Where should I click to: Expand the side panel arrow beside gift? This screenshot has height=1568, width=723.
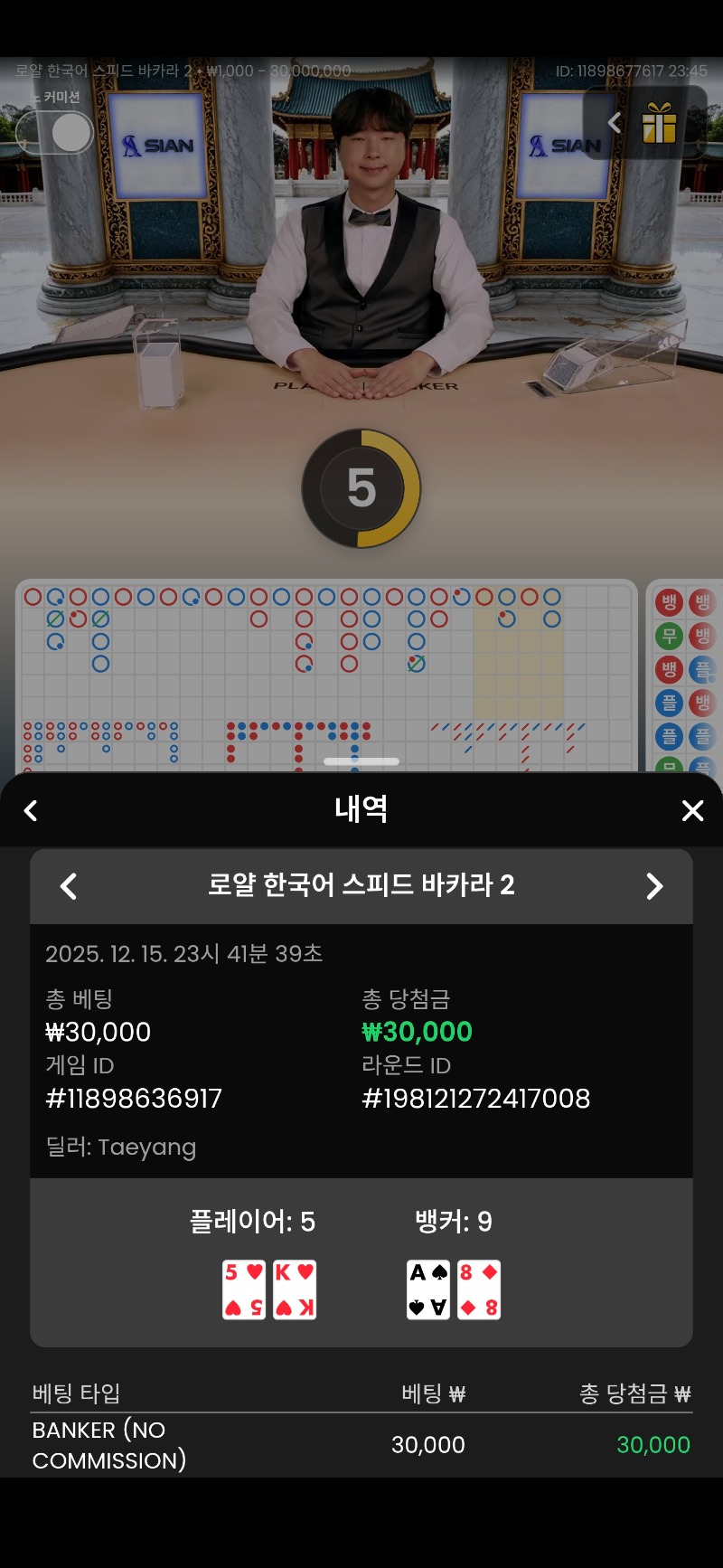615,123
